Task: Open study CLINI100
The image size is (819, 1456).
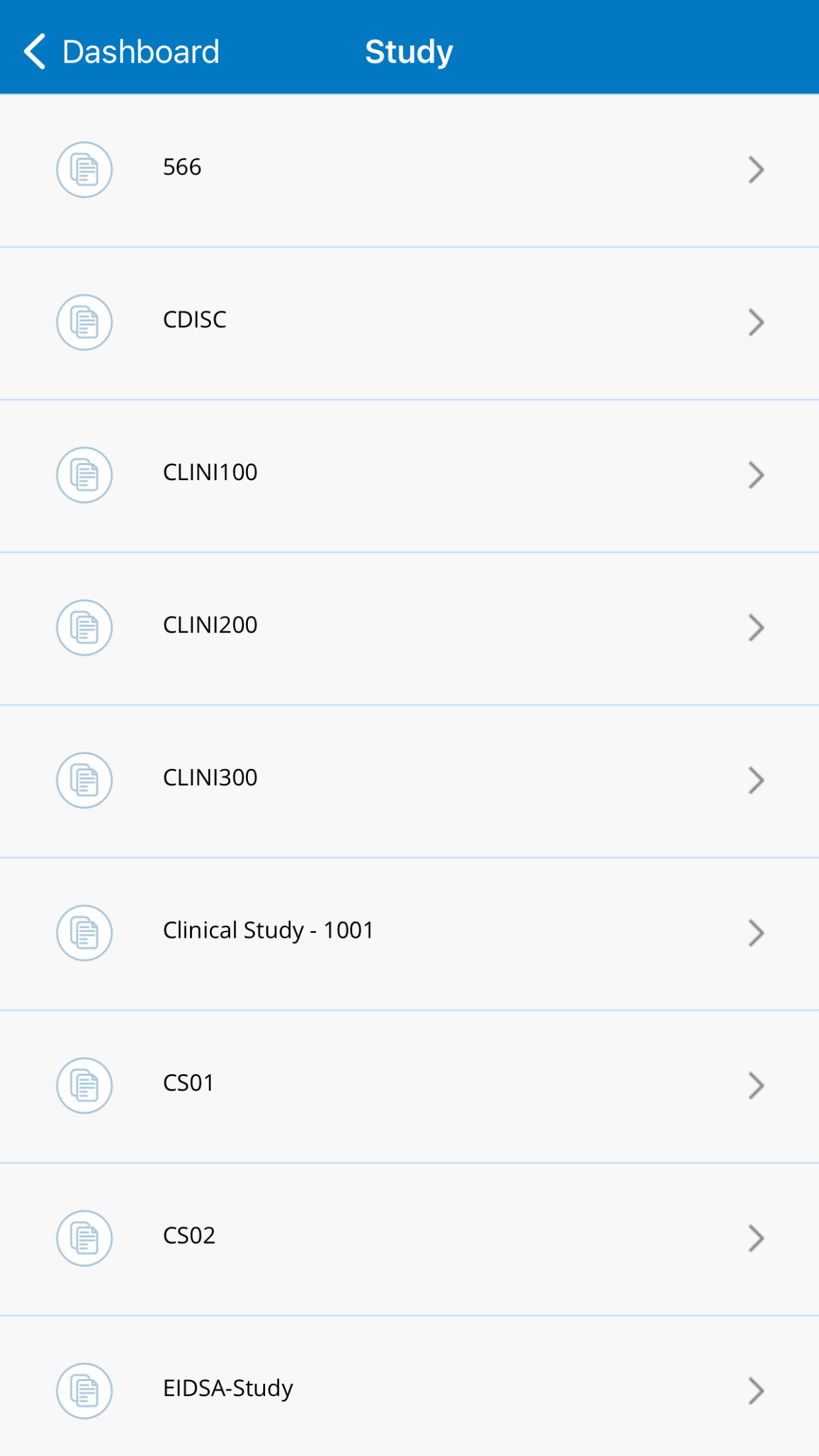Action: [409, 475]
